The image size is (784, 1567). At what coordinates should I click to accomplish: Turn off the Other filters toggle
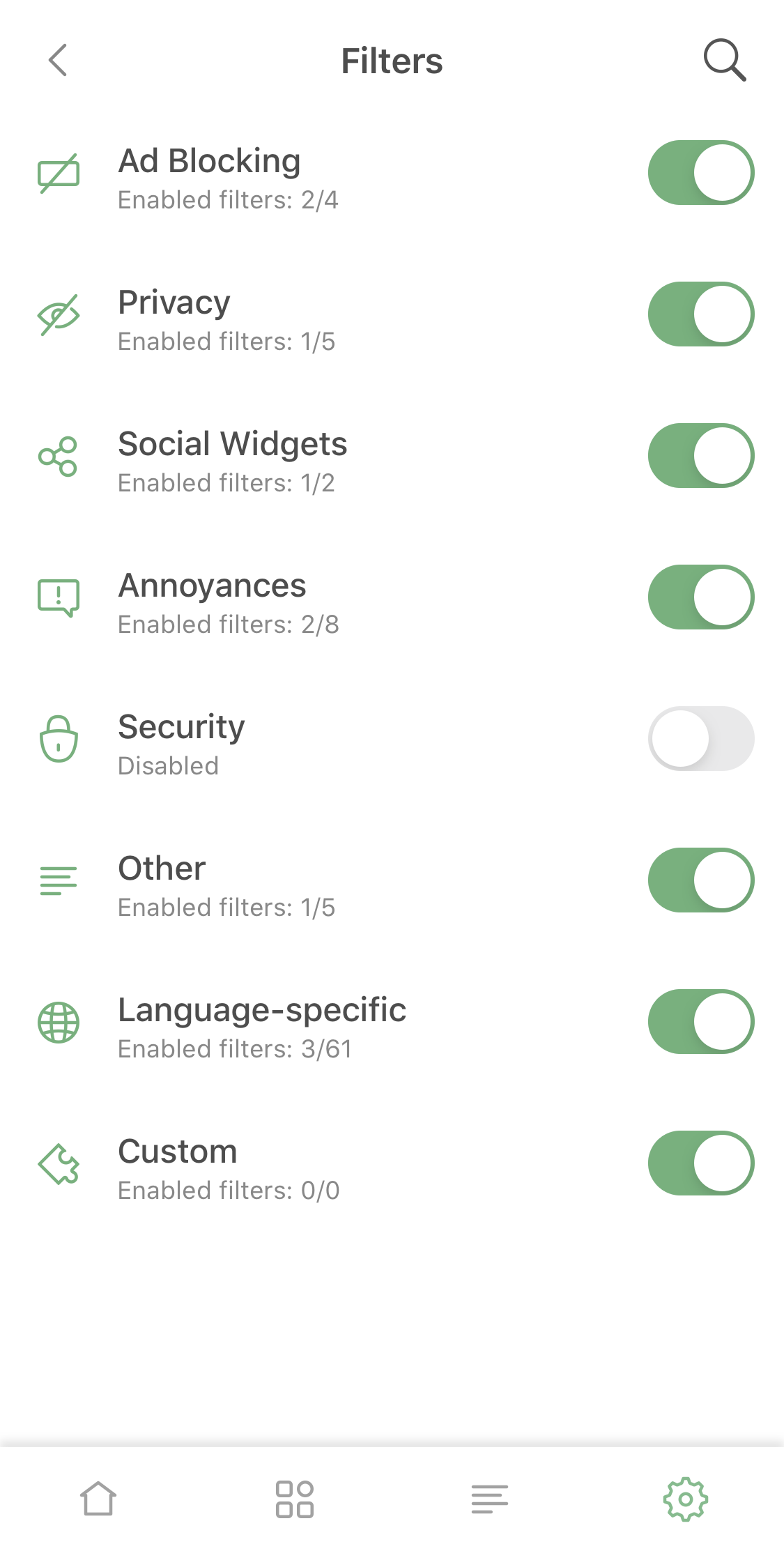pos(700,880)
